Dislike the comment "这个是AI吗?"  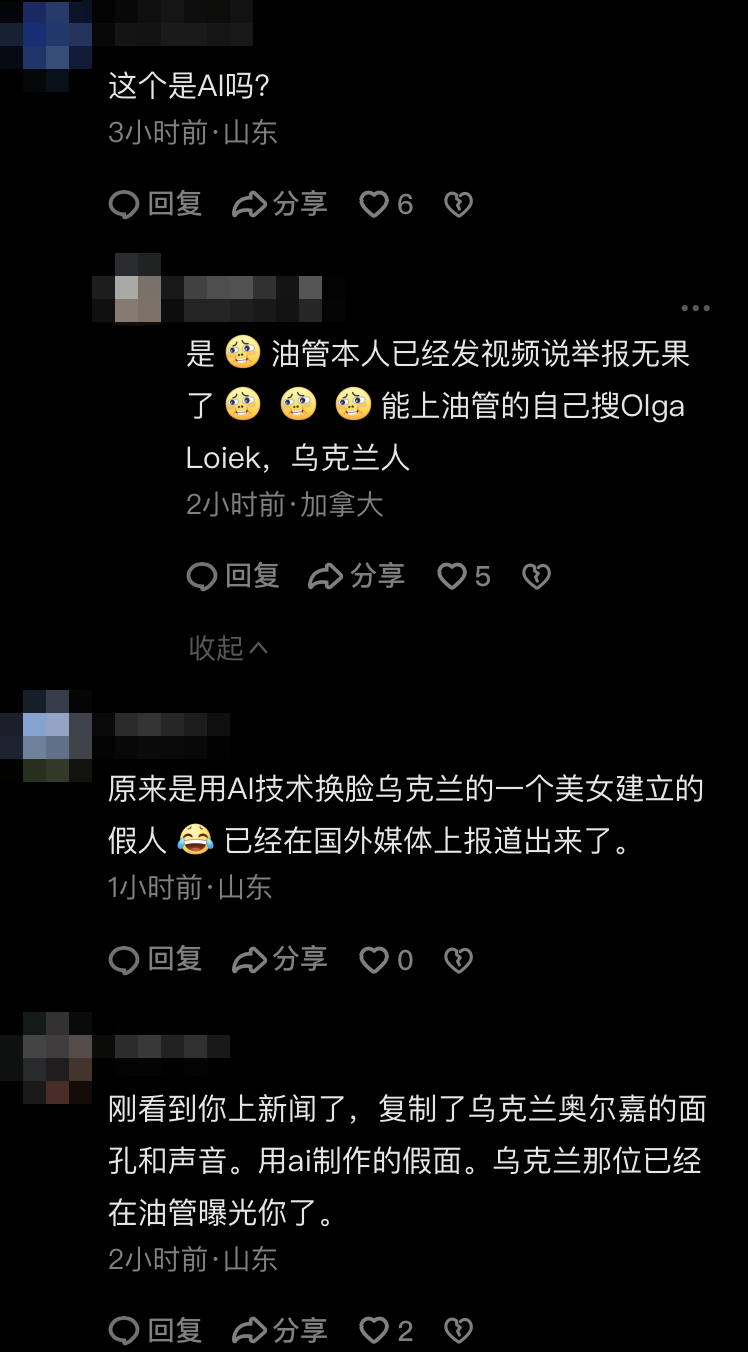tap(458, 205)
